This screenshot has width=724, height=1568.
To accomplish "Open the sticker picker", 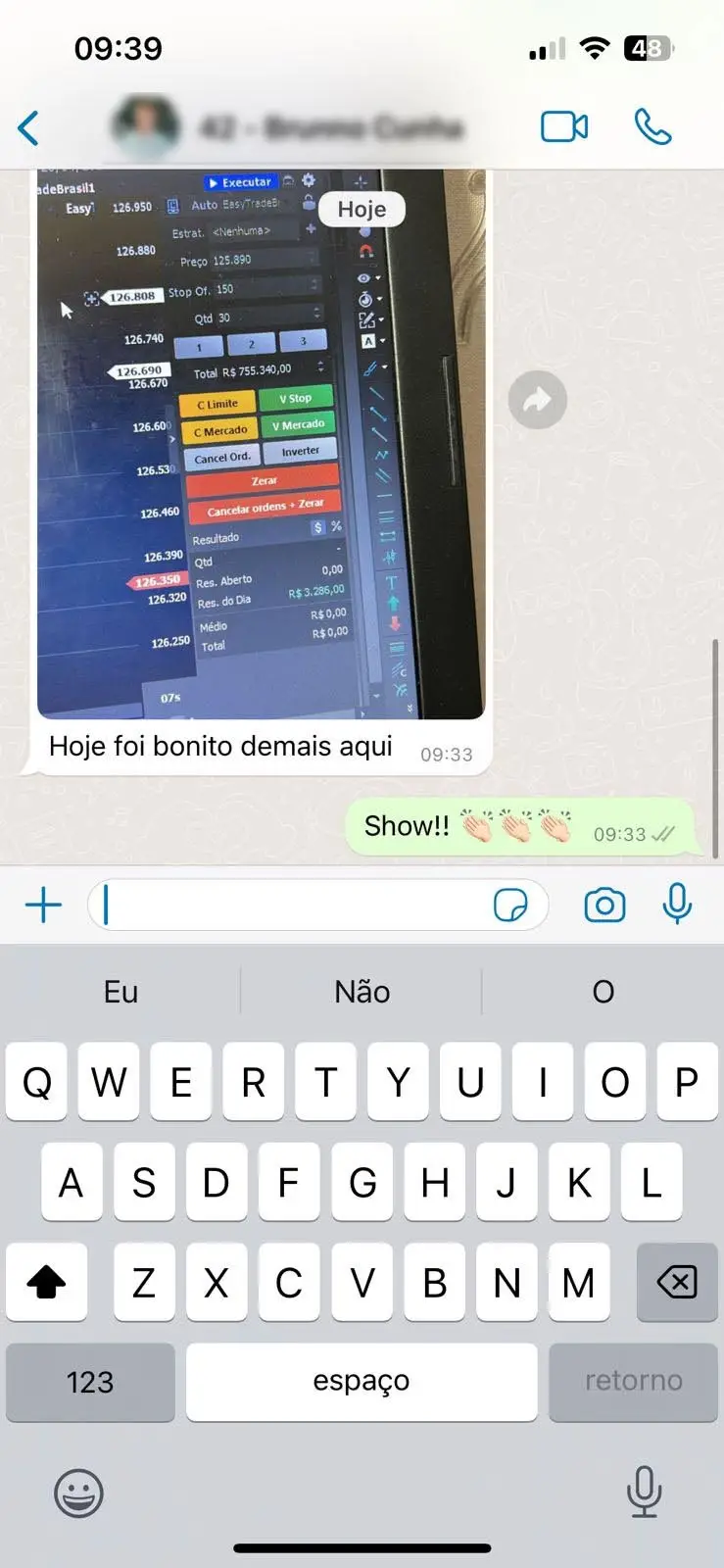I will 510,905.
